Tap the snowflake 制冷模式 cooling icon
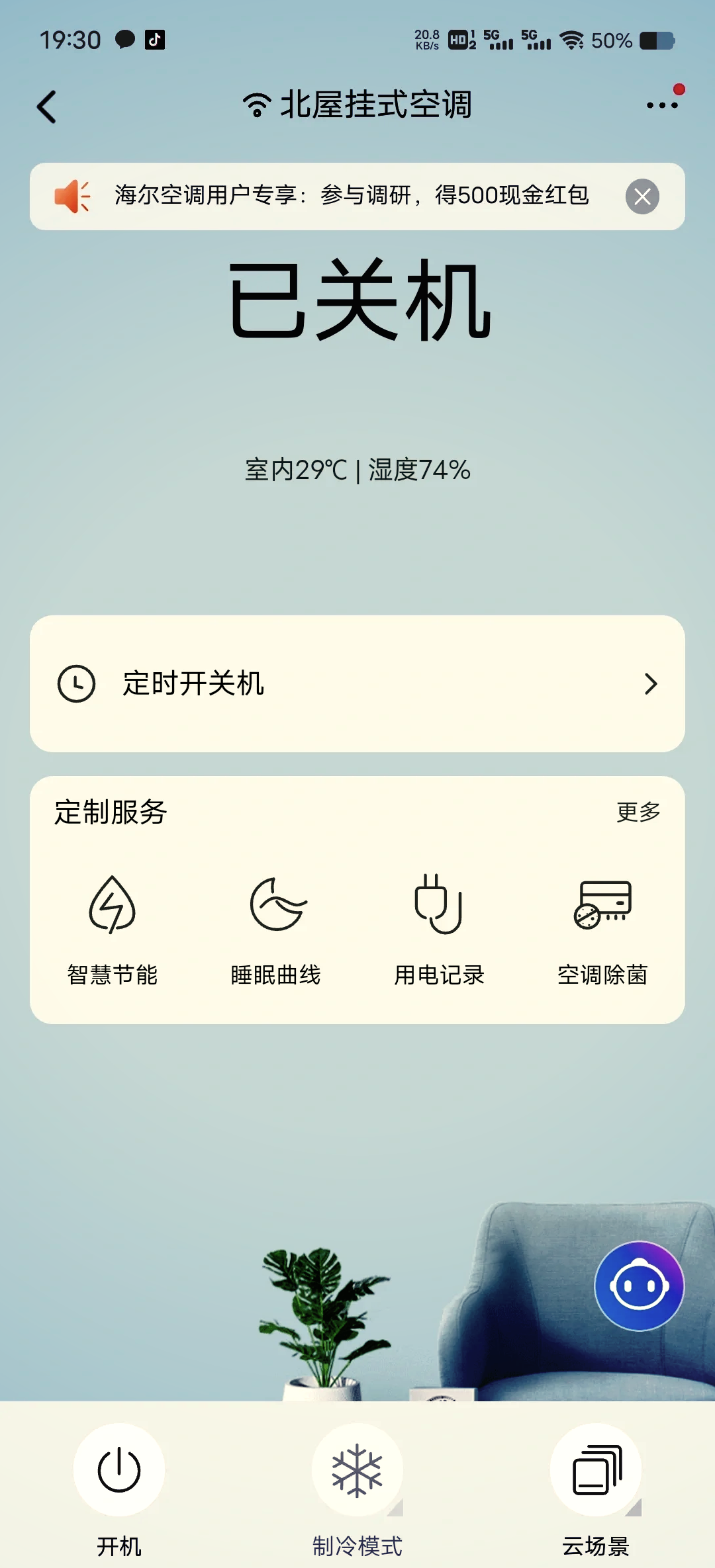Viewport: 715px width, 1568px height. point(356,1469)
